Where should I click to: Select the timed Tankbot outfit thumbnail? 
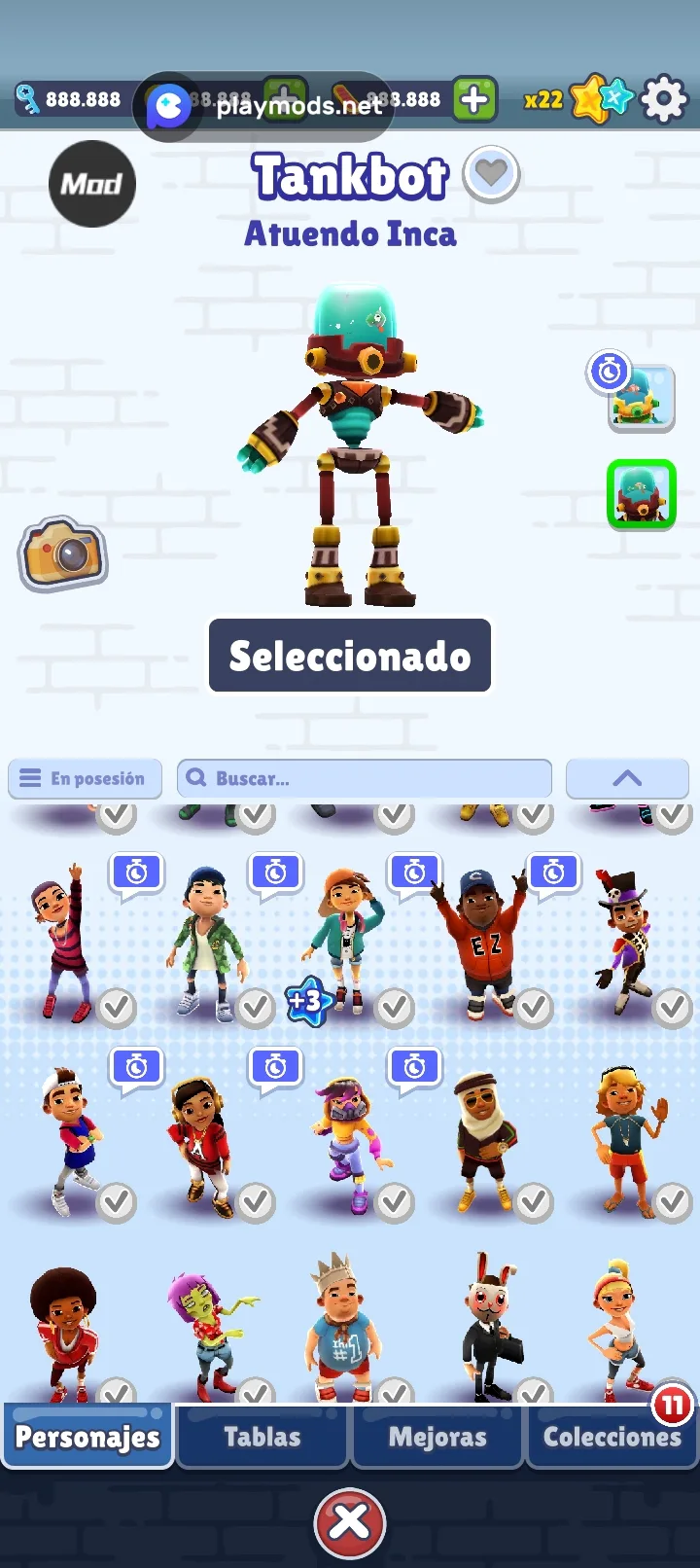(641, 399)
